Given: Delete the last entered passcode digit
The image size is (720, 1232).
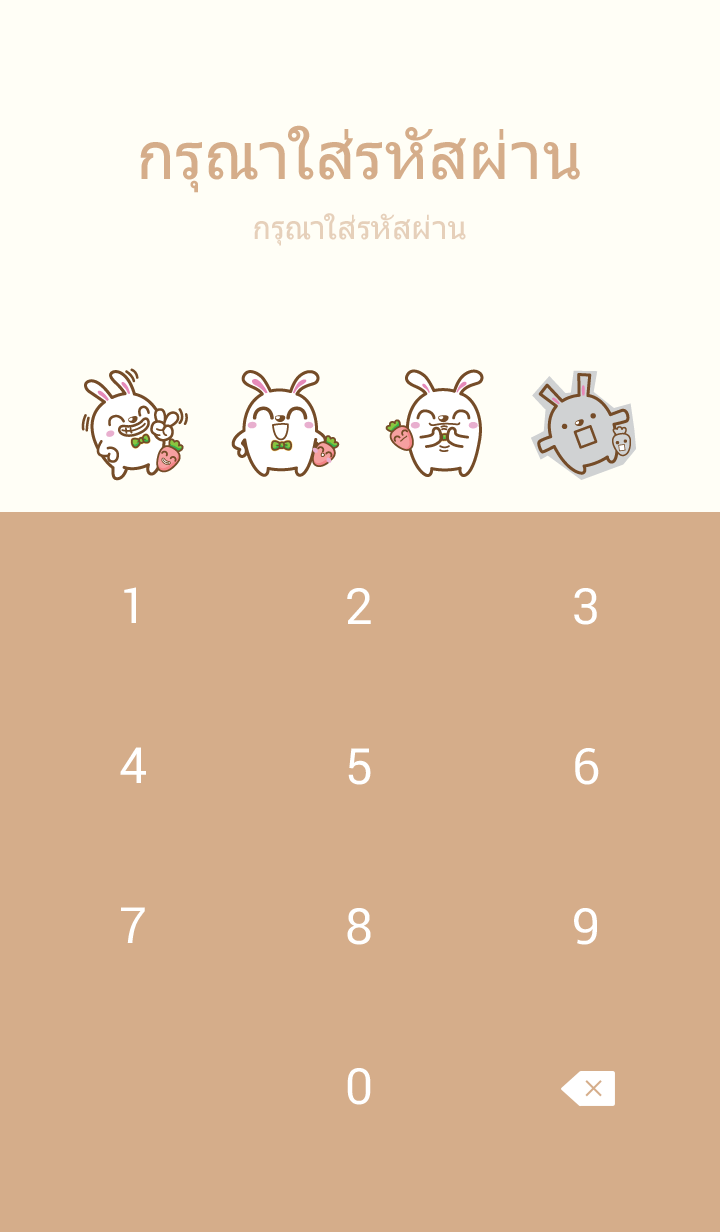Looking at the screenshot, I should (x=589, y=1088).
